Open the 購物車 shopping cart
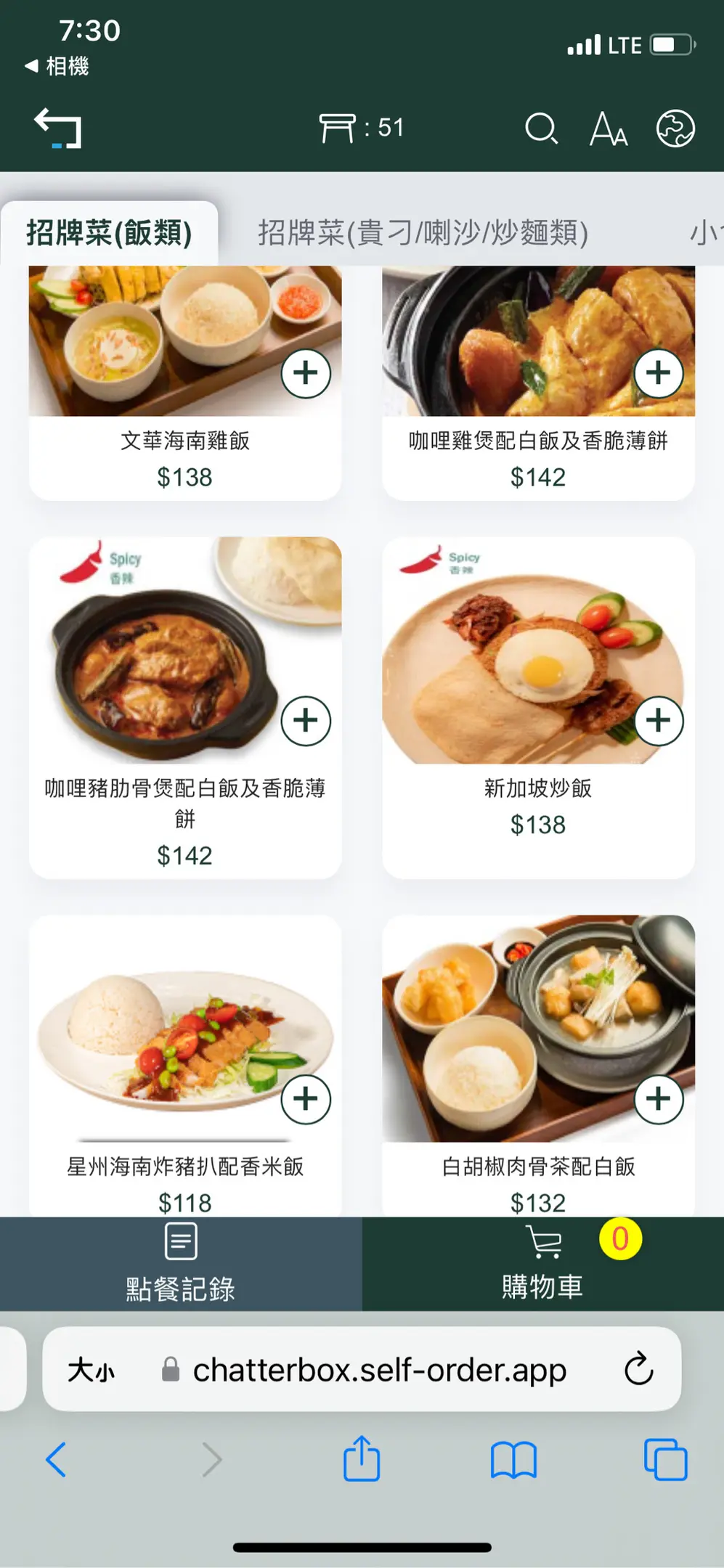The image size is (724, 1568). [x=542, y=1264]
